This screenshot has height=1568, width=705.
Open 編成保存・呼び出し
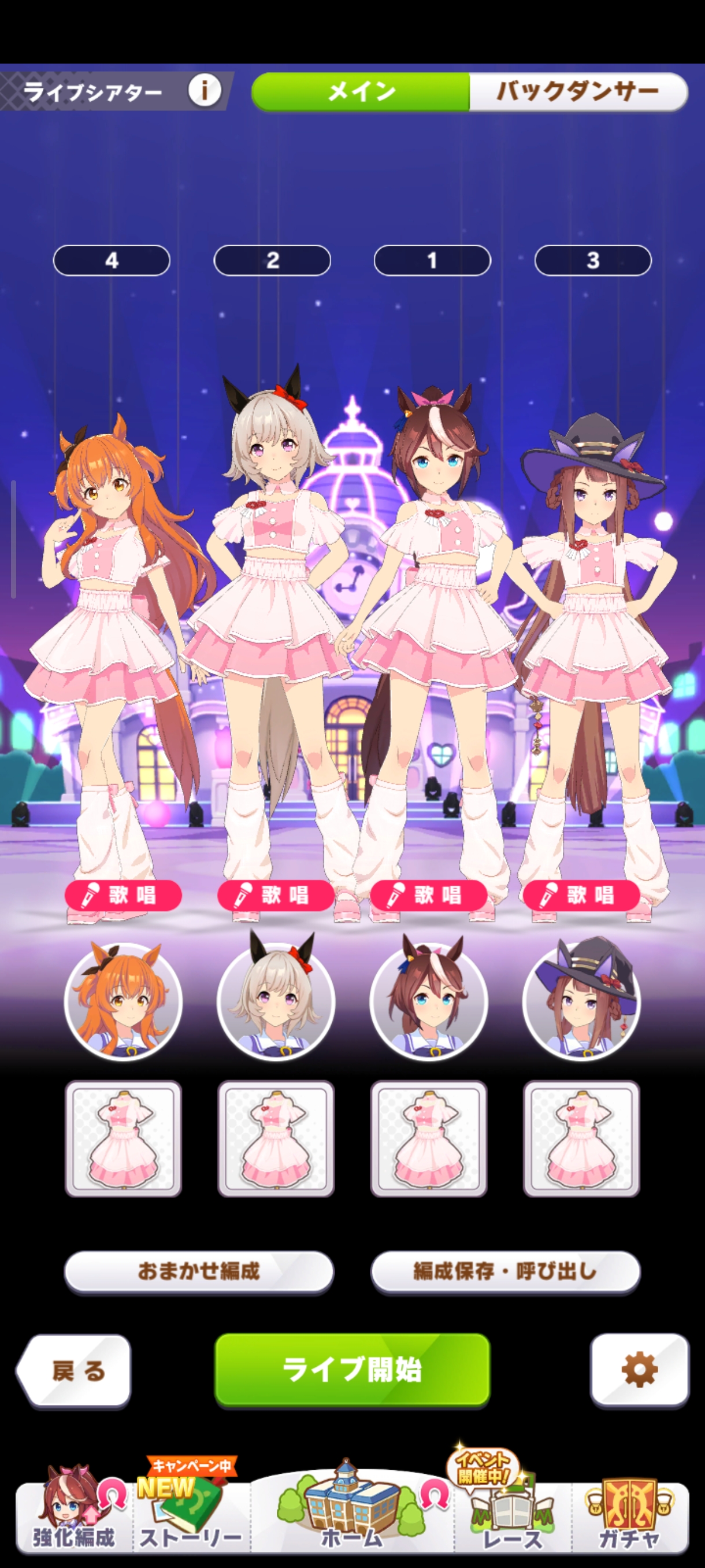pyautogui.click(x=505, y=1270)
